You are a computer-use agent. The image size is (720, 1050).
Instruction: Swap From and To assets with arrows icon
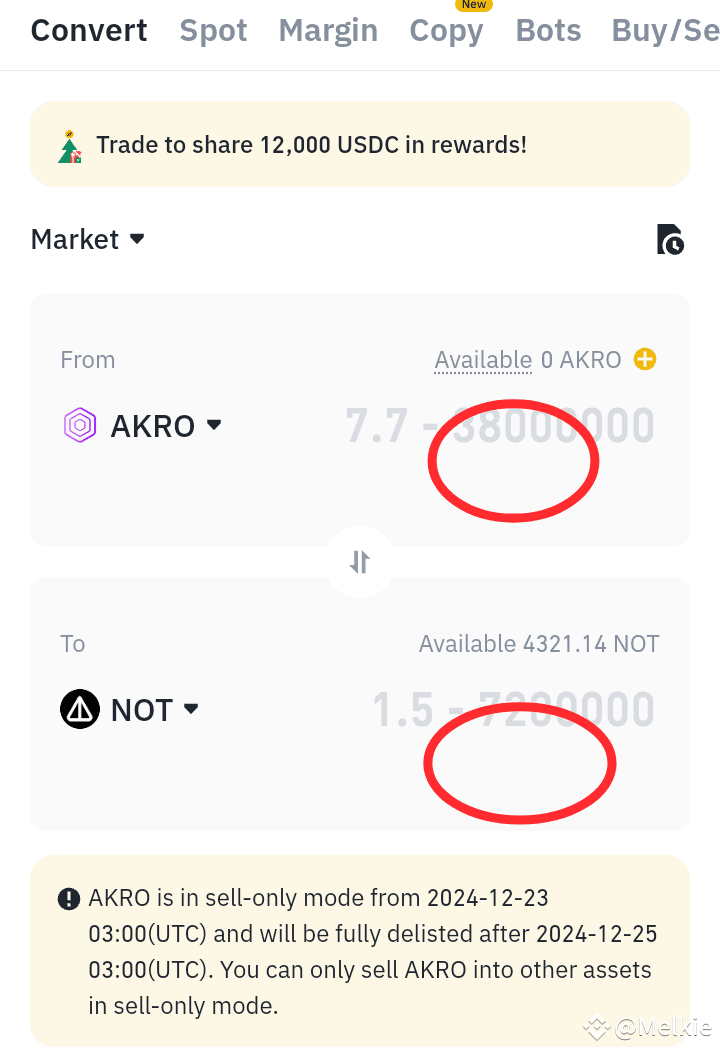click(x=359, y=561)
